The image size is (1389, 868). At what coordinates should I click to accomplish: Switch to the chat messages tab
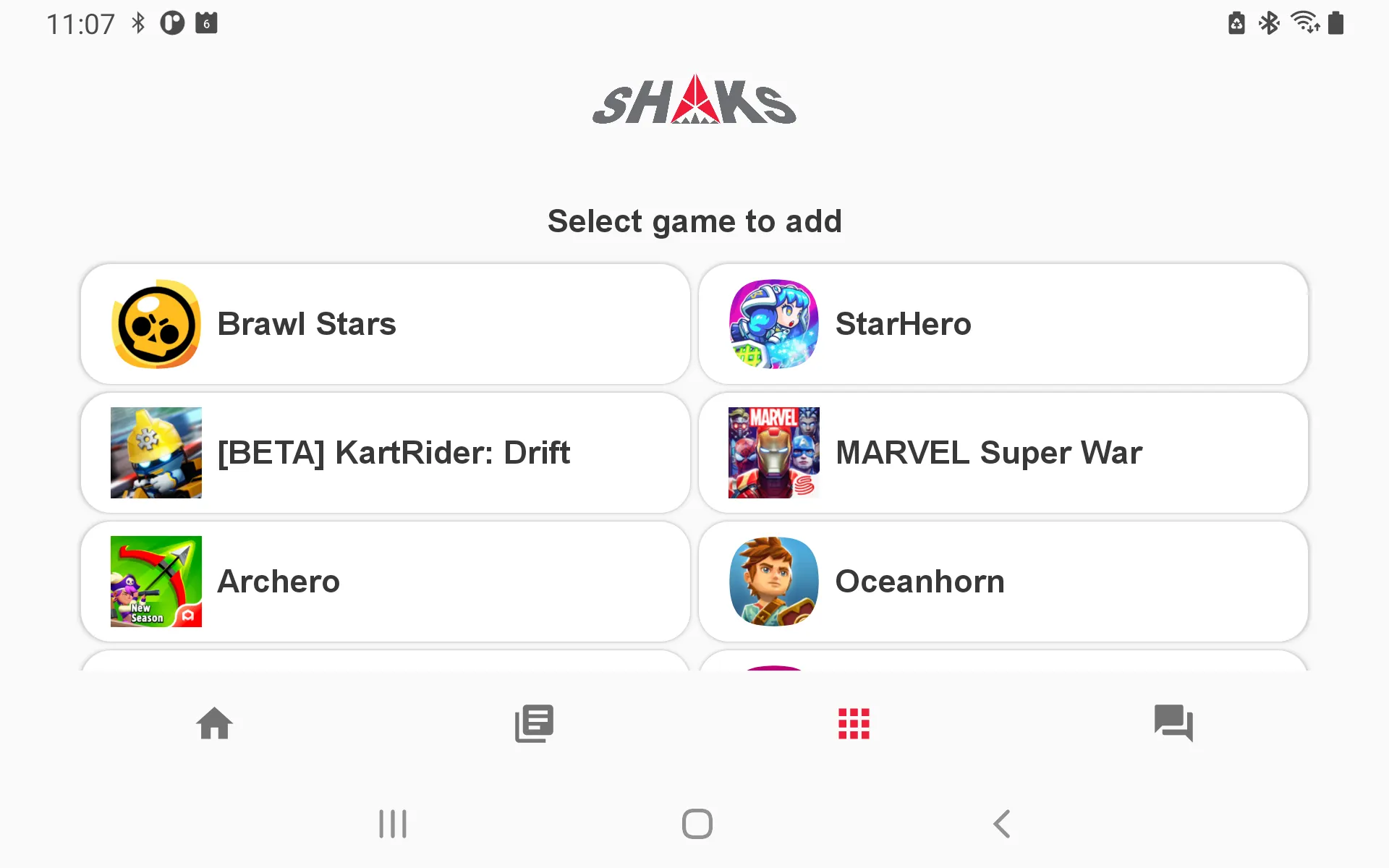(1173, 723)
